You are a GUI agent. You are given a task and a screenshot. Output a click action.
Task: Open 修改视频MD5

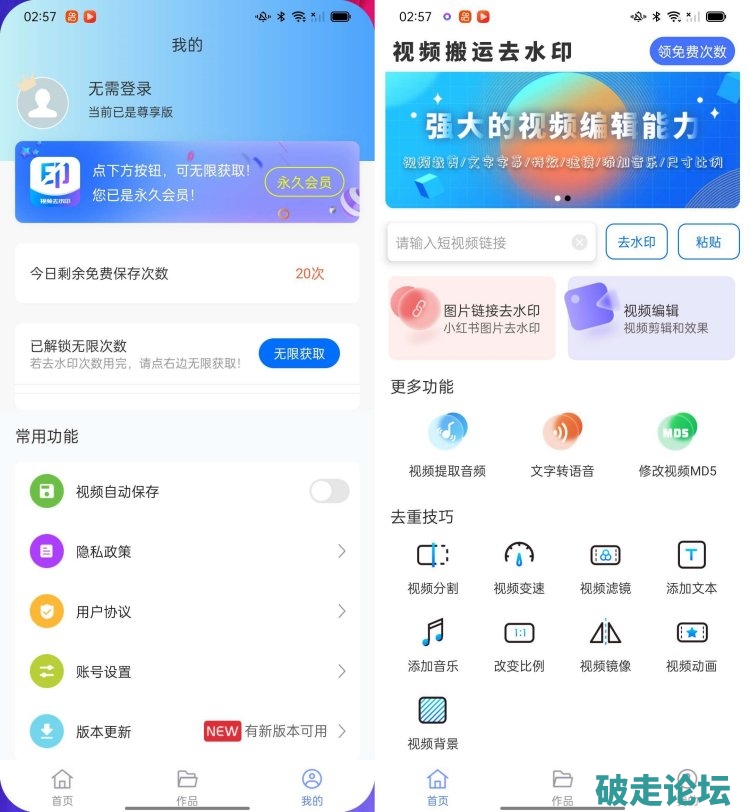click(677, 444)
